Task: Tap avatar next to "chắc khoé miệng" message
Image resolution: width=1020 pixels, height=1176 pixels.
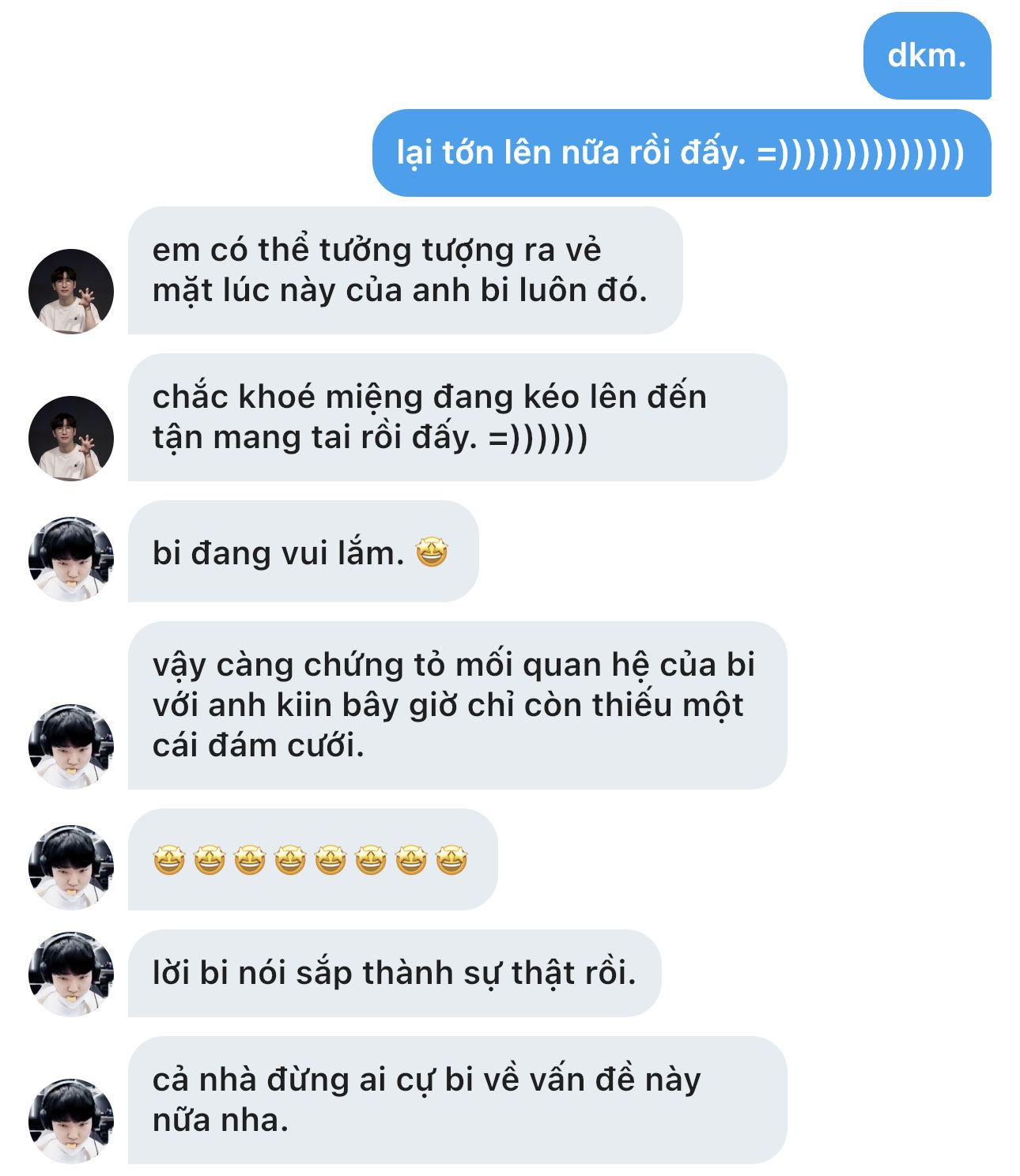Action: (71, 439)
